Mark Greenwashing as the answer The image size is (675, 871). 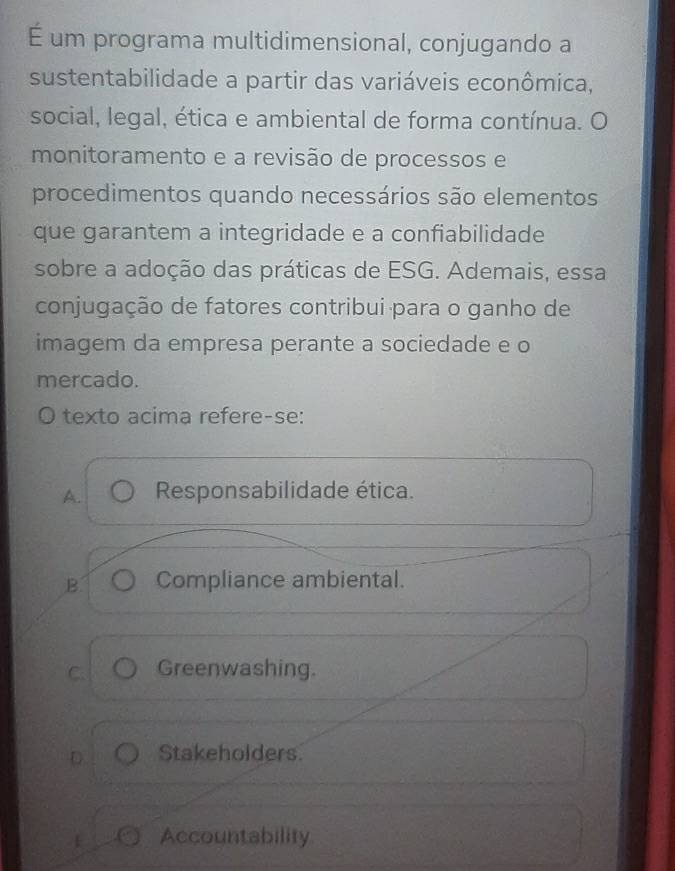[x=123, y=668]
